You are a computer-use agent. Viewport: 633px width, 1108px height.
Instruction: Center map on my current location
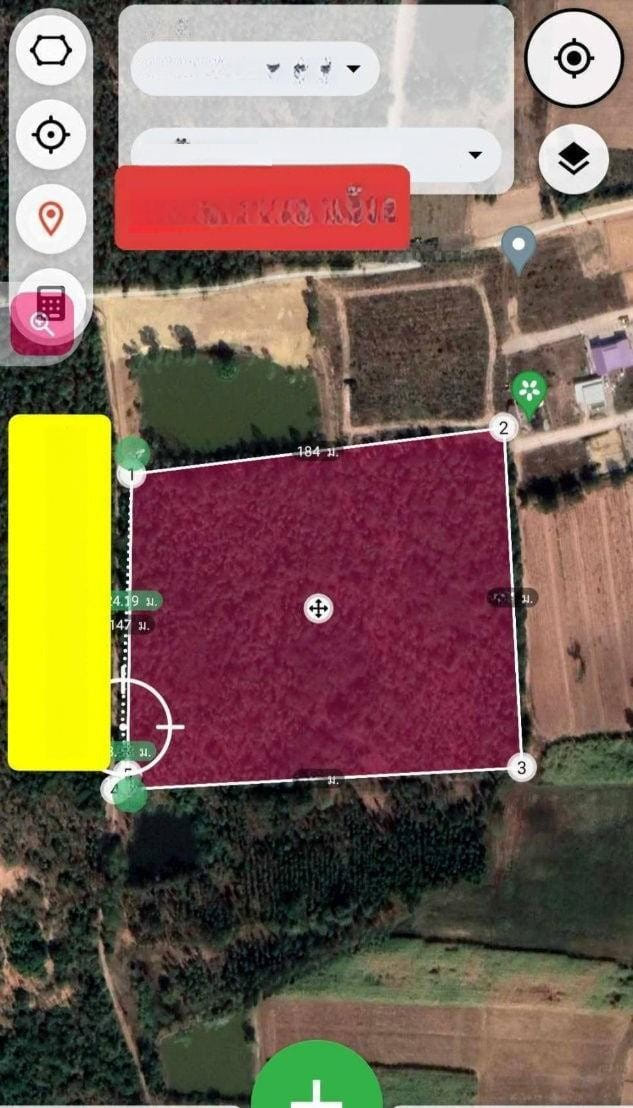pyautogui.click(x=574, y=58)
